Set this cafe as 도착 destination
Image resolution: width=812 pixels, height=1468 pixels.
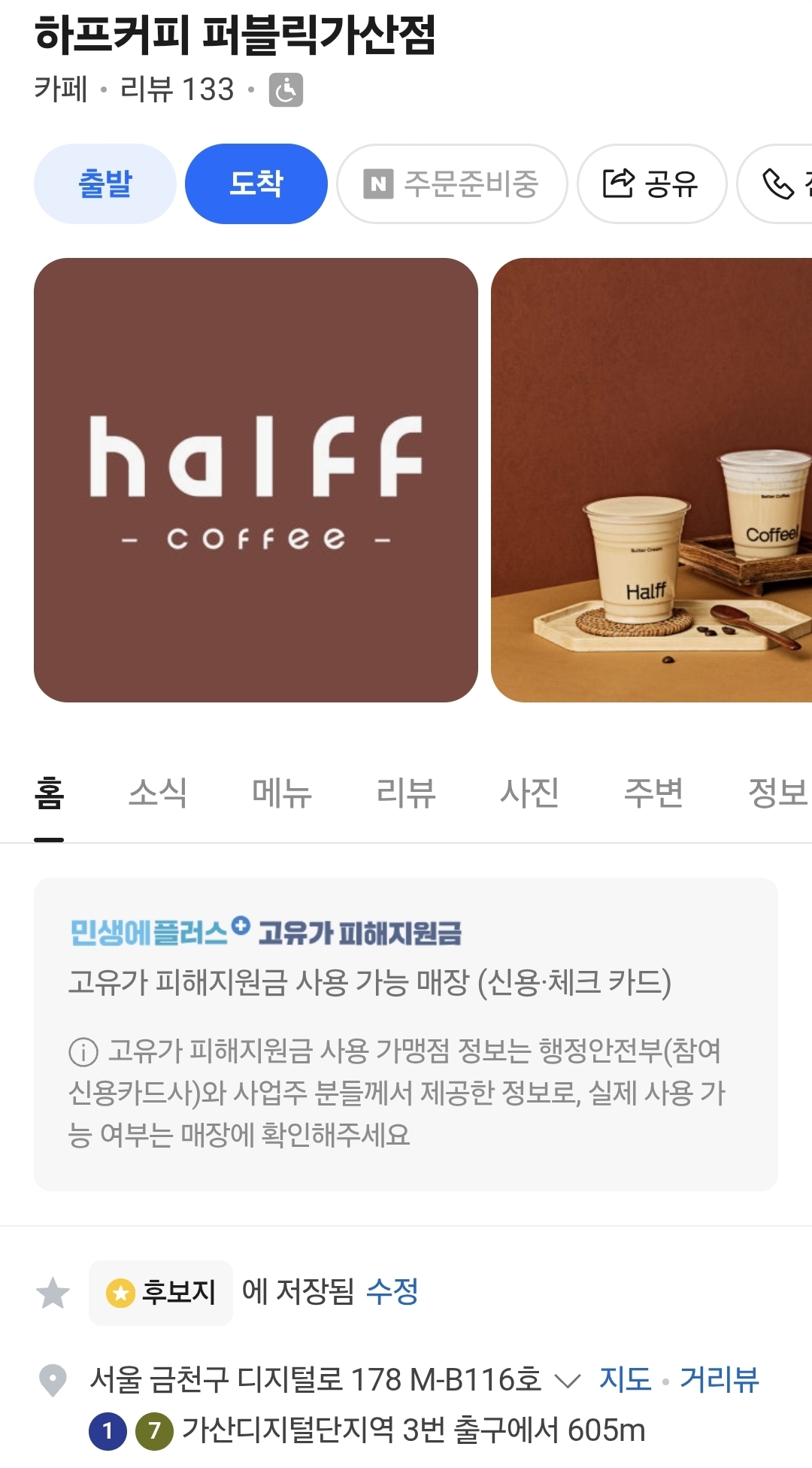click(x=256, y=183)
